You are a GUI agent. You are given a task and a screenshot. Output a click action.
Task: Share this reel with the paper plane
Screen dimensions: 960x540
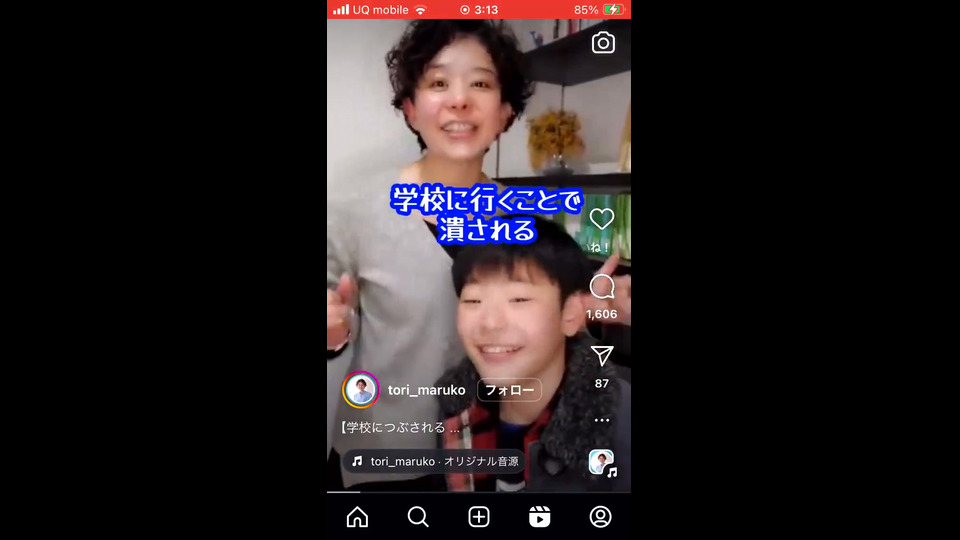[x=601, y=356]
